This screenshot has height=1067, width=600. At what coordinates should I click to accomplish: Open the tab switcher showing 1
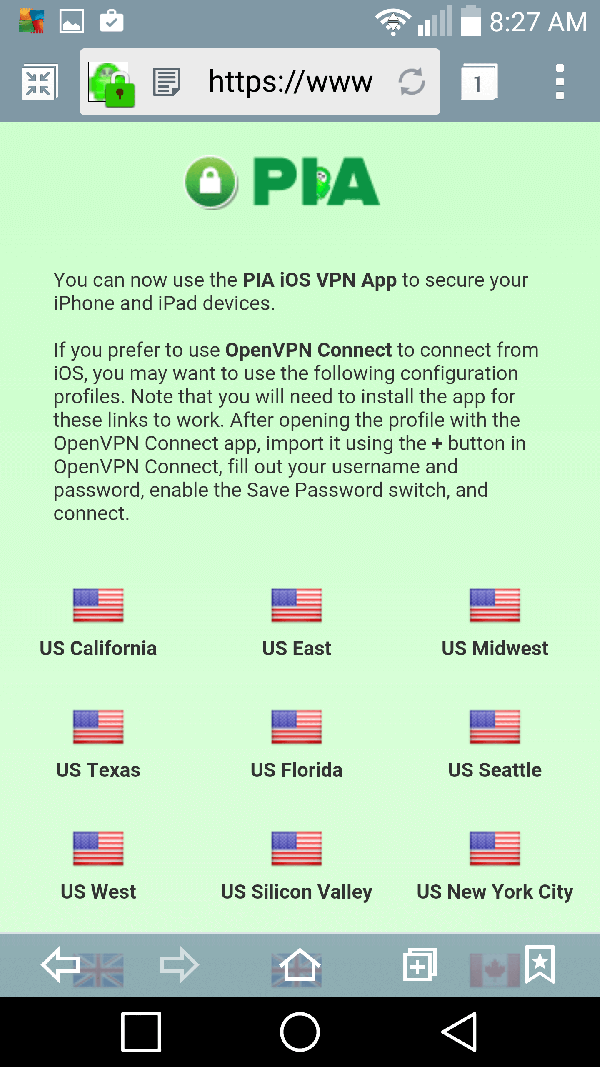479,82
